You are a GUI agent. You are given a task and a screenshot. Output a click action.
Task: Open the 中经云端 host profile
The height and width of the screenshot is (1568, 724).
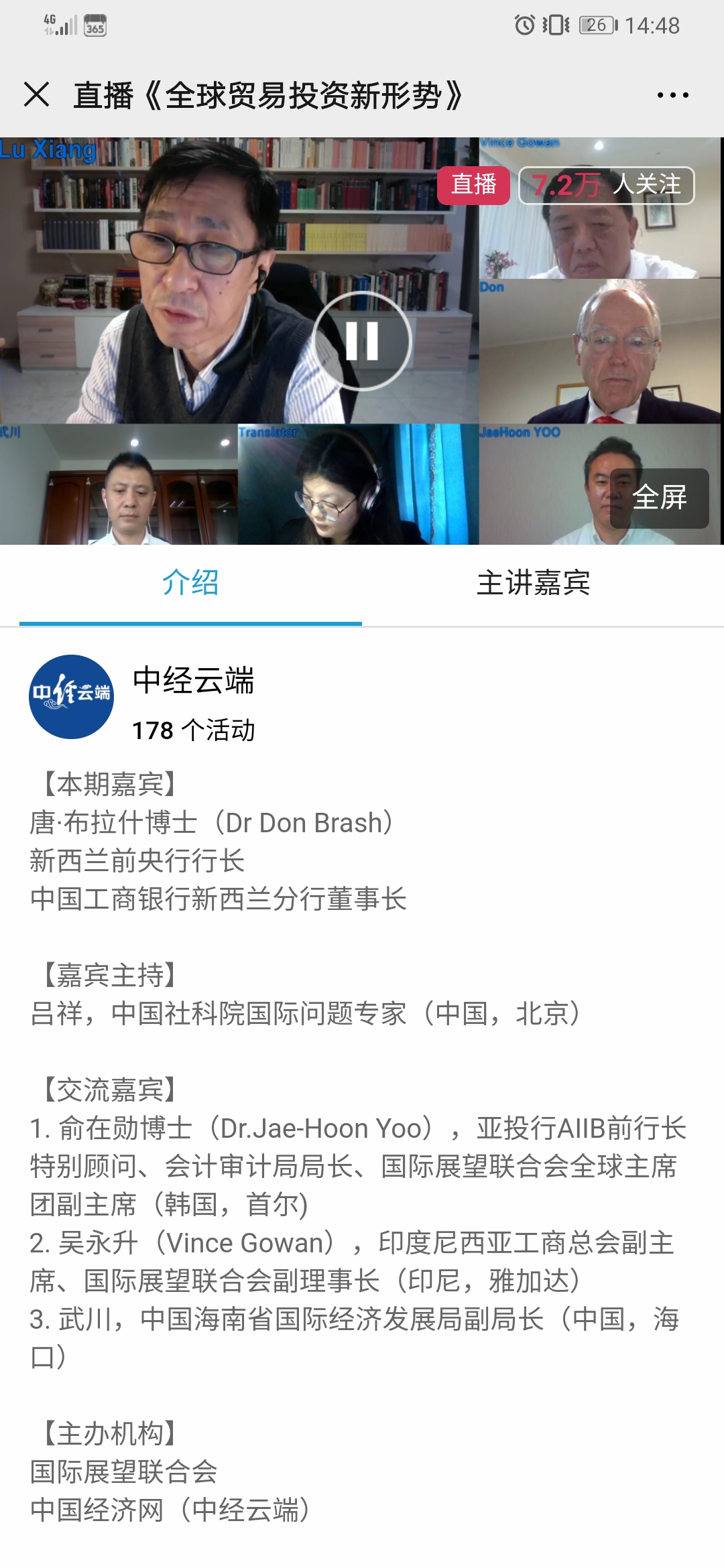coord(72,697)
